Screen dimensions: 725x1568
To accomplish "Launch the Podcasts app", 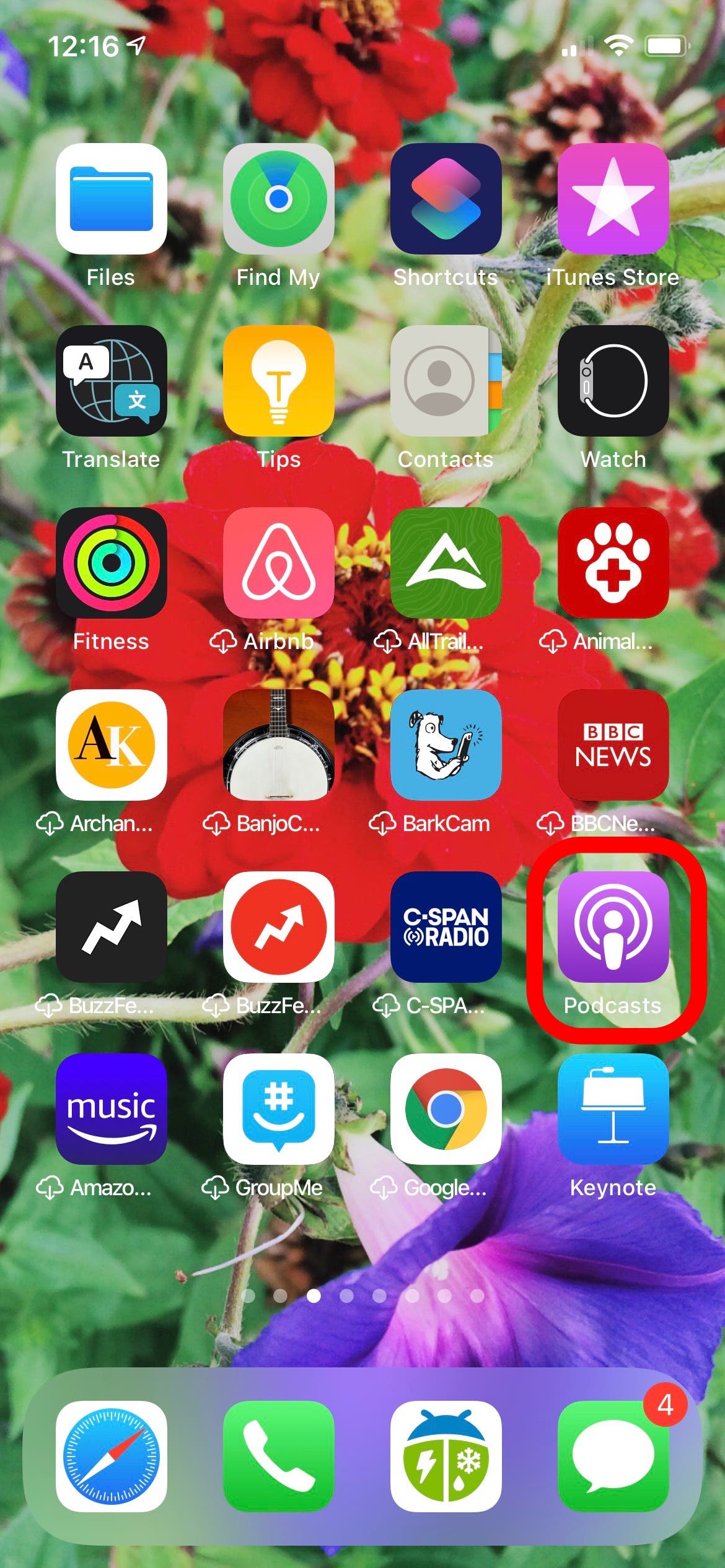I will coord(613,927).
